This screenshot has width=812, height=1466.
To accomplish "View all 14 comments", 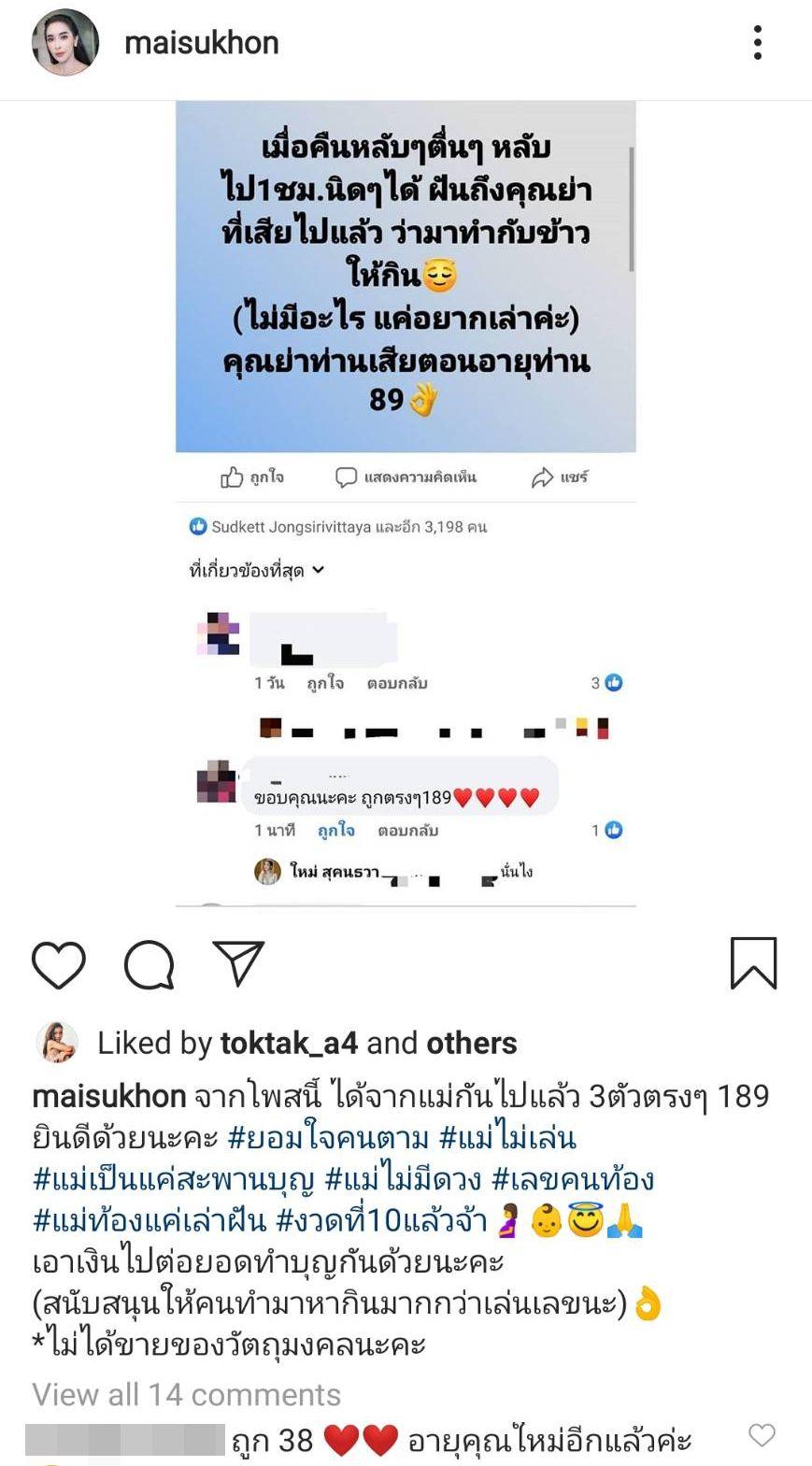I will tap(187, 1394).
